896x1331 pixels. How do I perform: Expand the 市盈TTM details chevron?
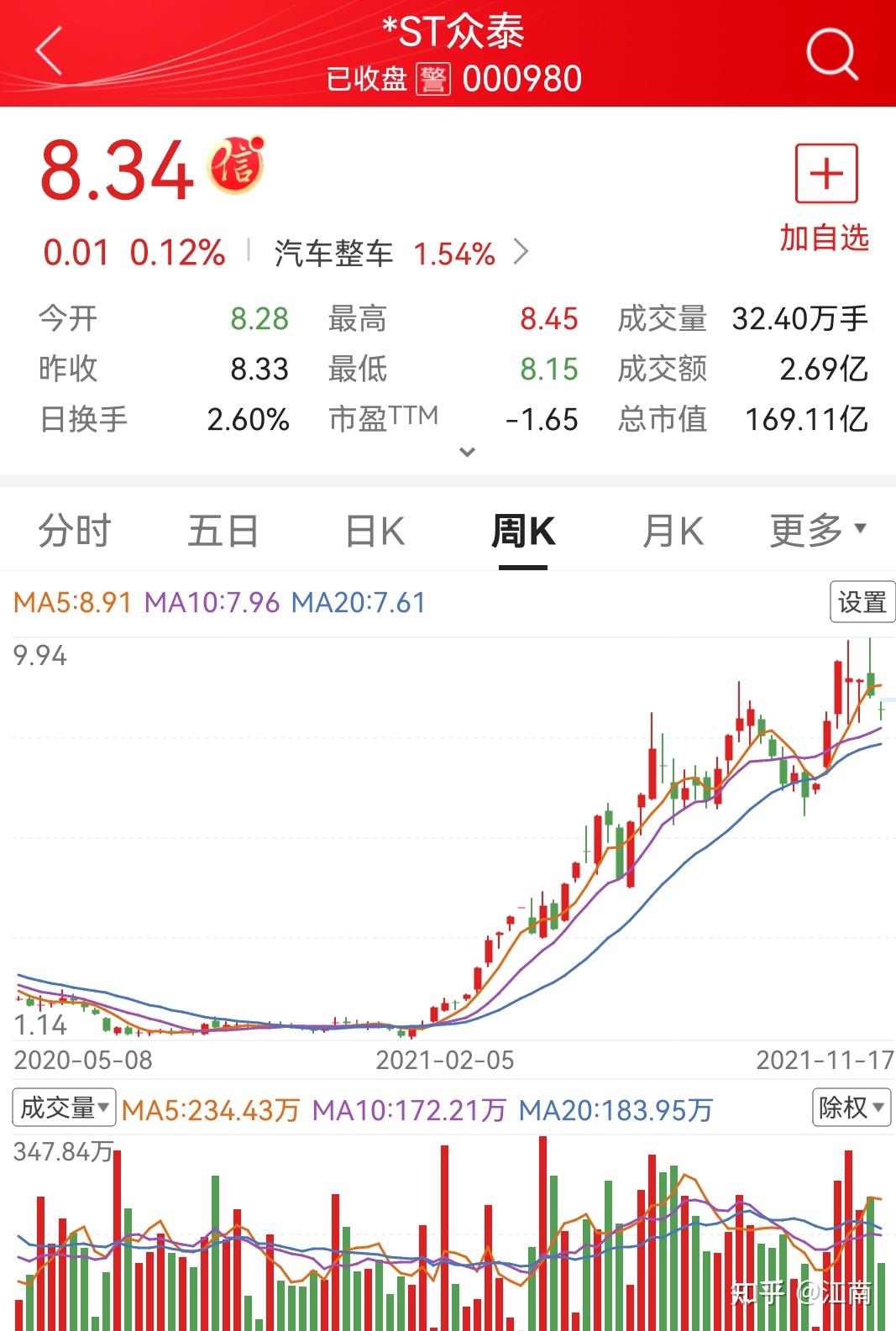coord(468,453)
